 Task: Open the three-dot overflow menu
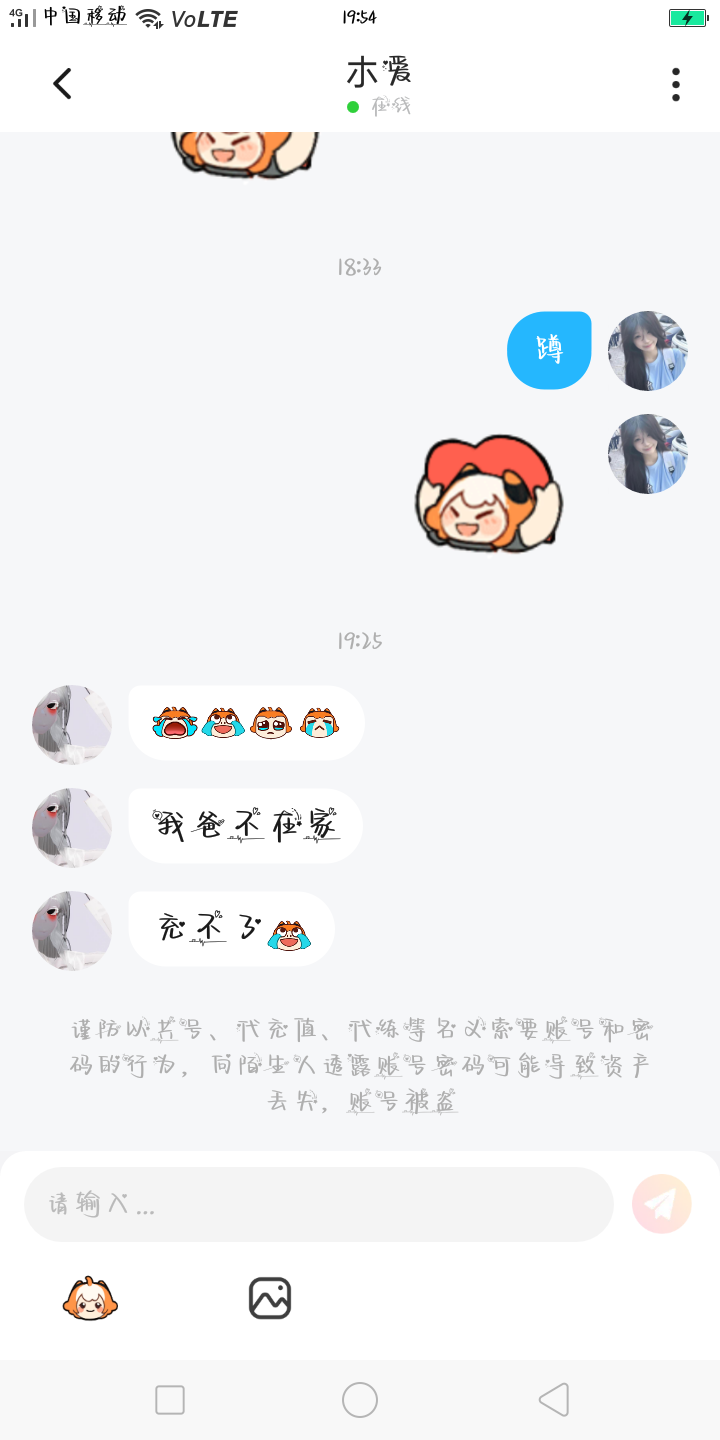click(x=676, y=84)
